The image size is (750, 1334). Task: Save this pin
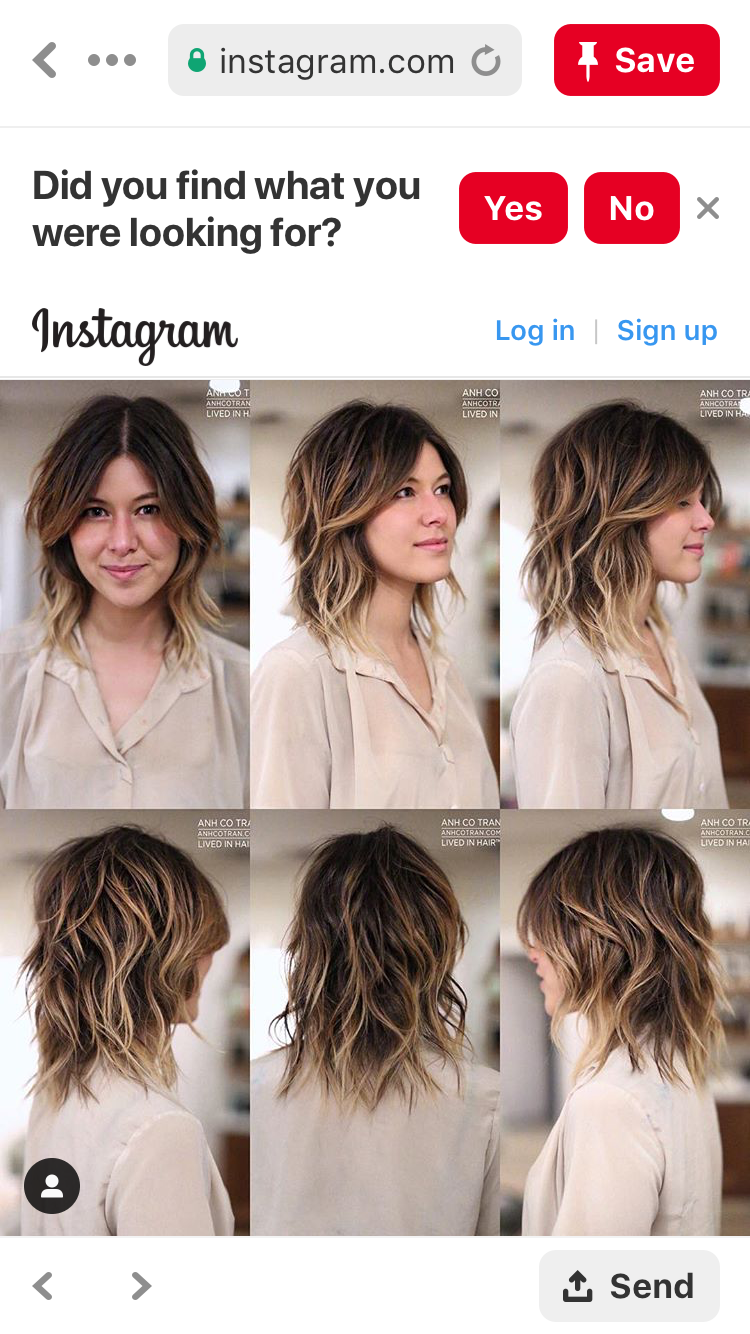click(637, 60)
